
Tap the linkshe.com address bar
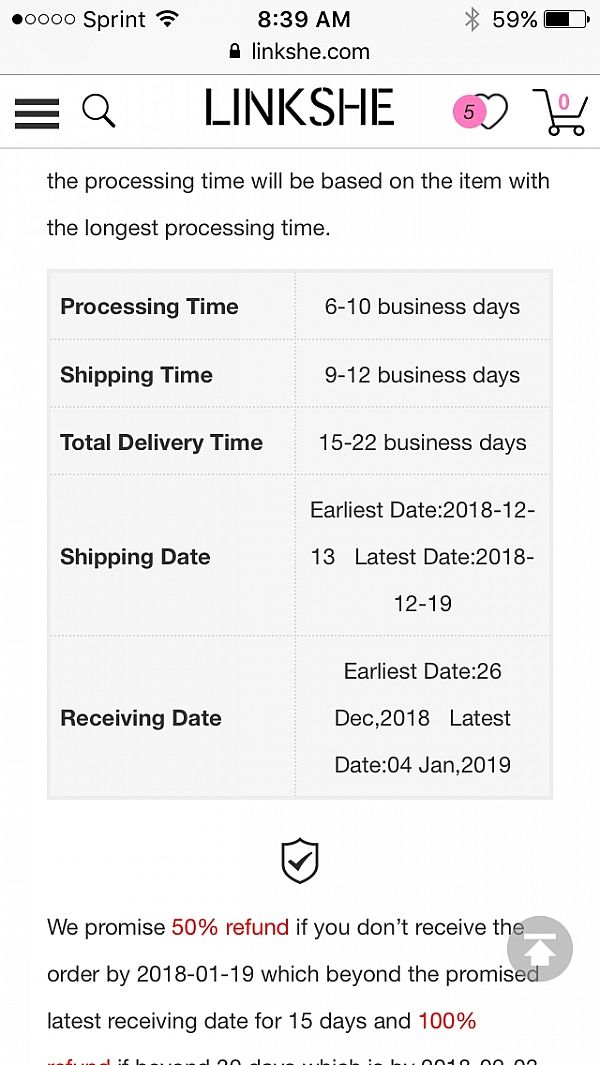point(300,52)
